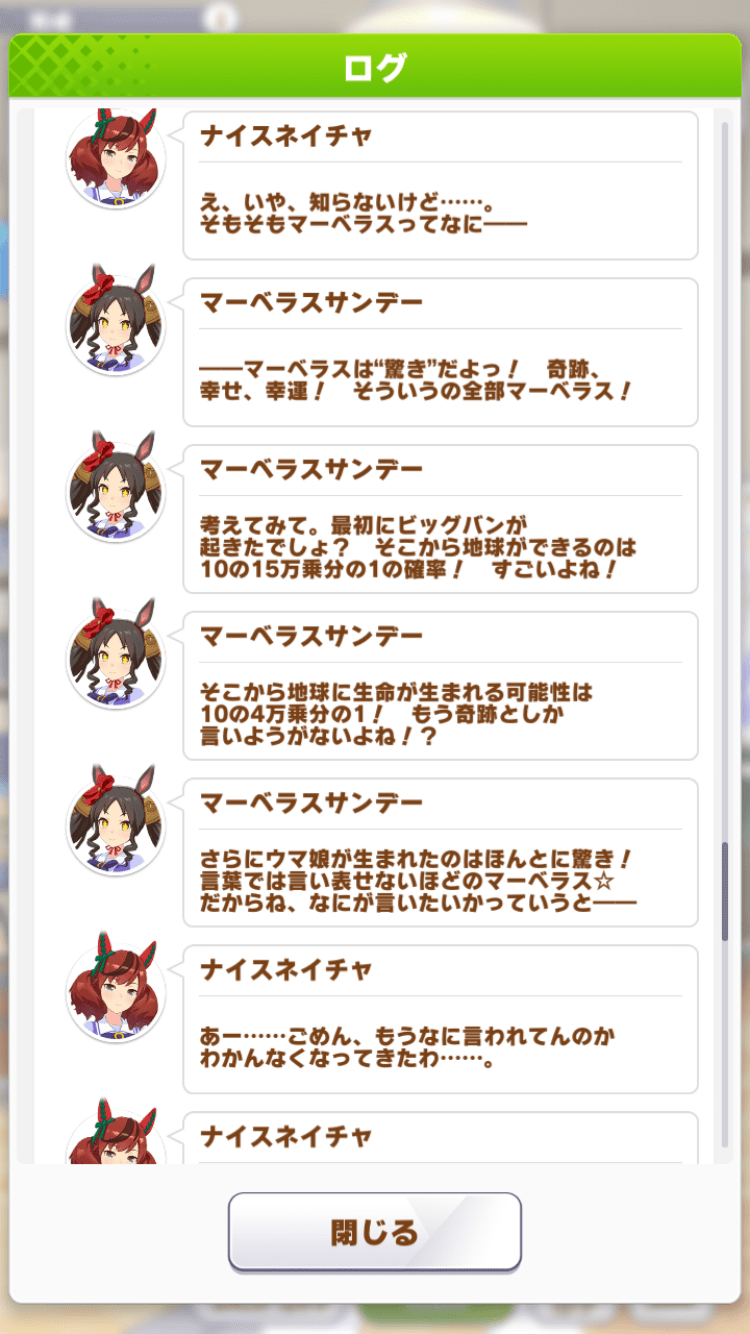The image size is (750, 1334).
Task: Close the log with 閉じる button
Action: point(374,1231)
